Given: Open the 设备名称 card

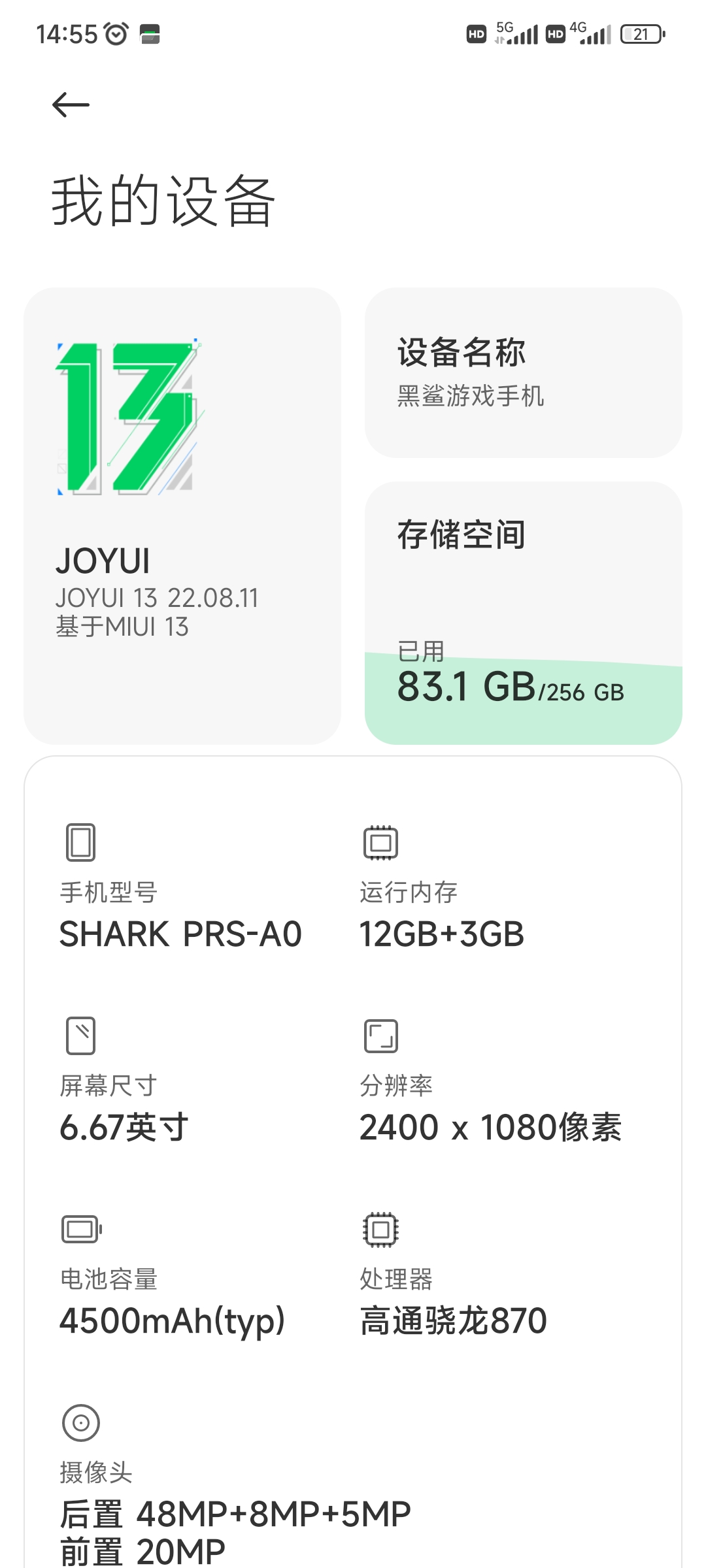Looking at the screenshot, I should click(523, 372).
